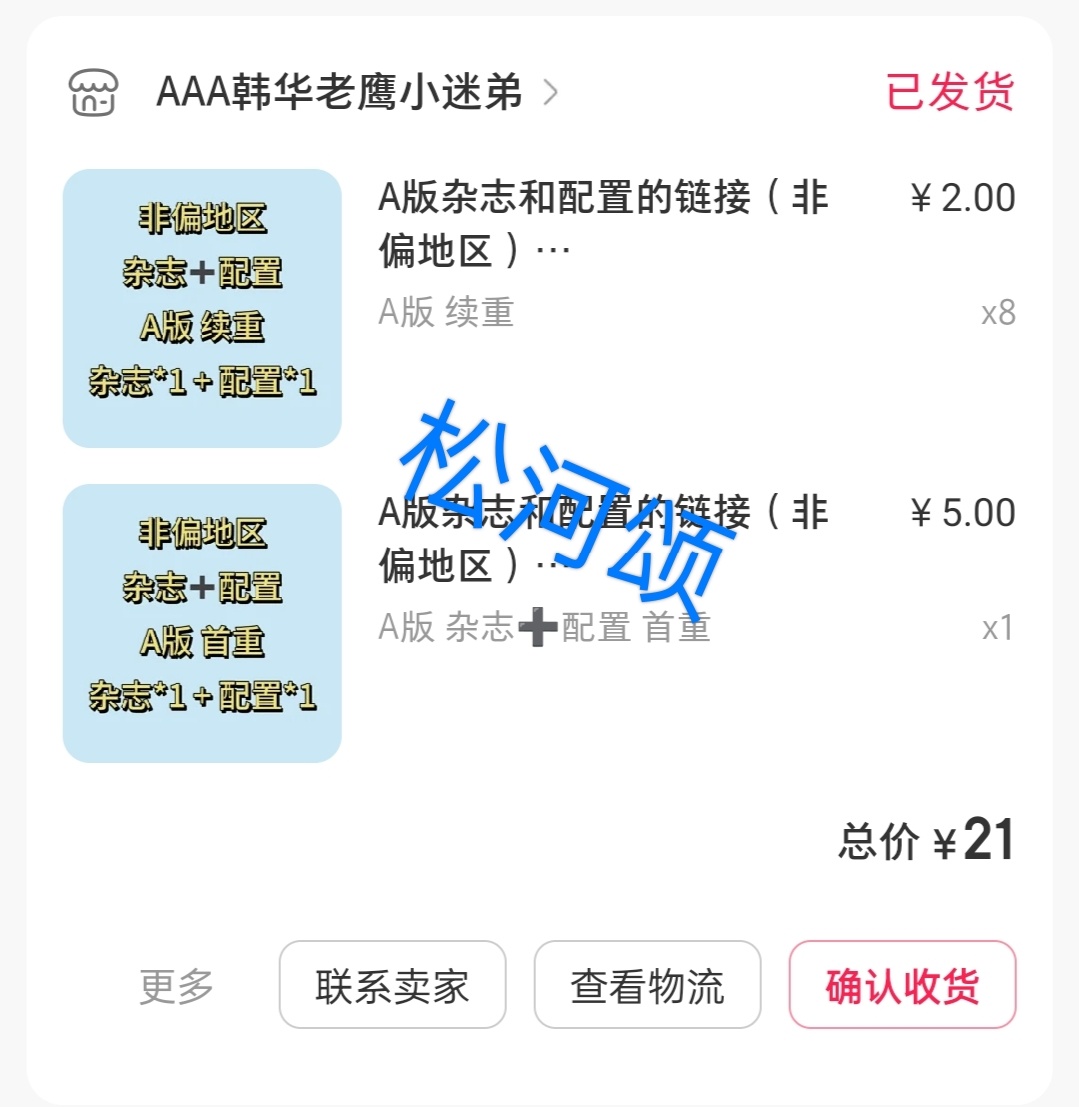The width and height of the screenshot is (1079, 1107).
Task: Expand the shop name via arrow chevron
Action: (548, 93)
